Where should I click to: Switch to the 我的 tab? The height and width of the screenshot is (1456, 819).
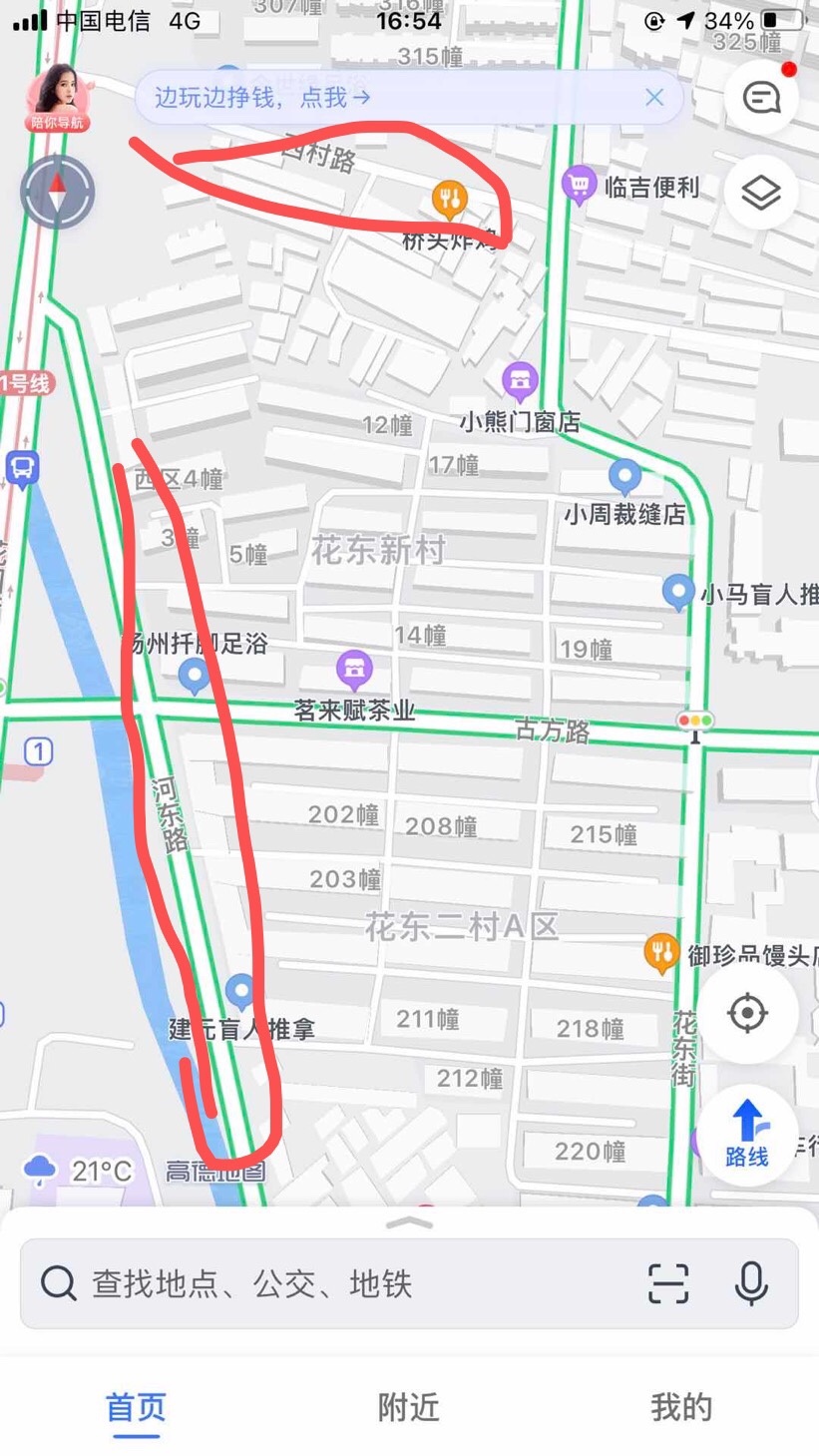(x=681, y=1407)
